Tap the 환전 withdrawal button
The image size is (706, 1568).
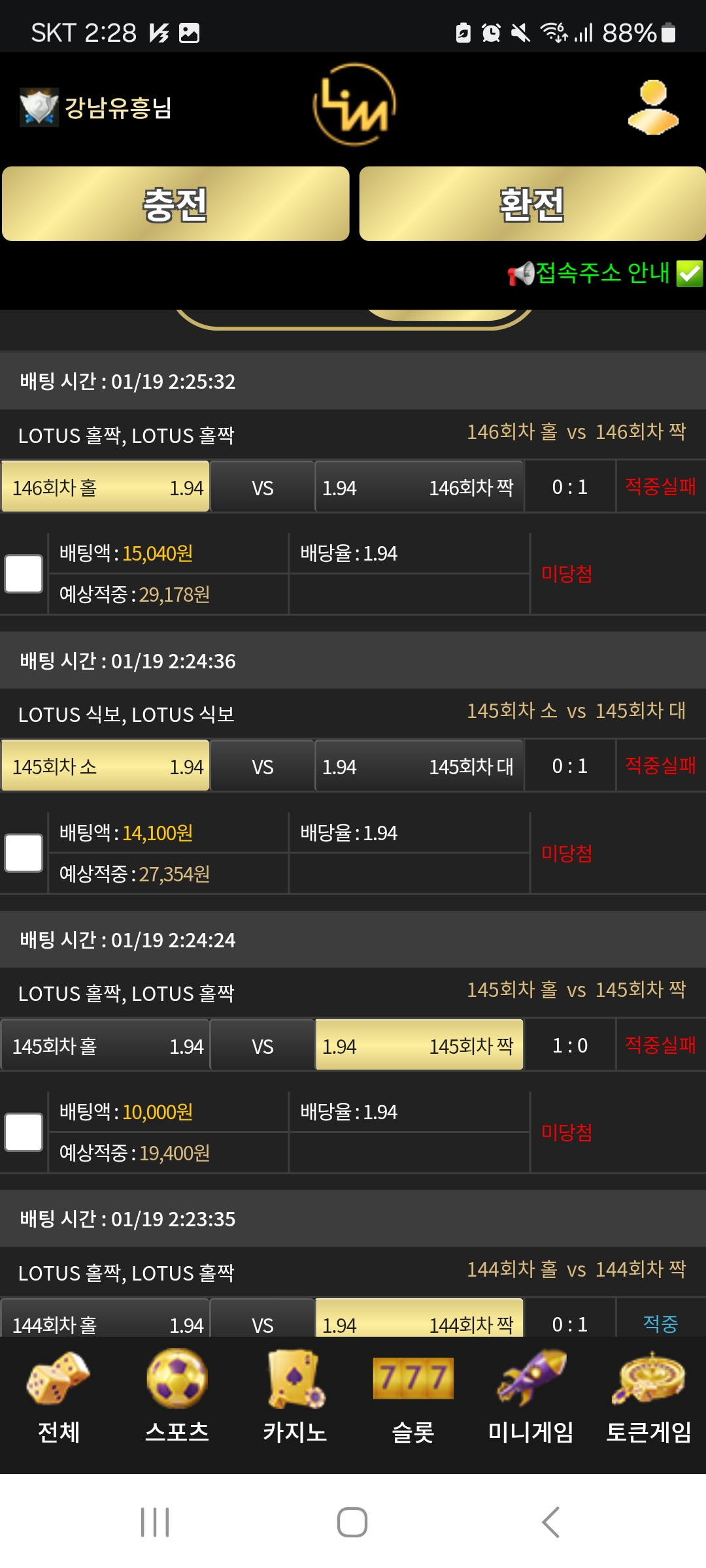coord(531,204)
